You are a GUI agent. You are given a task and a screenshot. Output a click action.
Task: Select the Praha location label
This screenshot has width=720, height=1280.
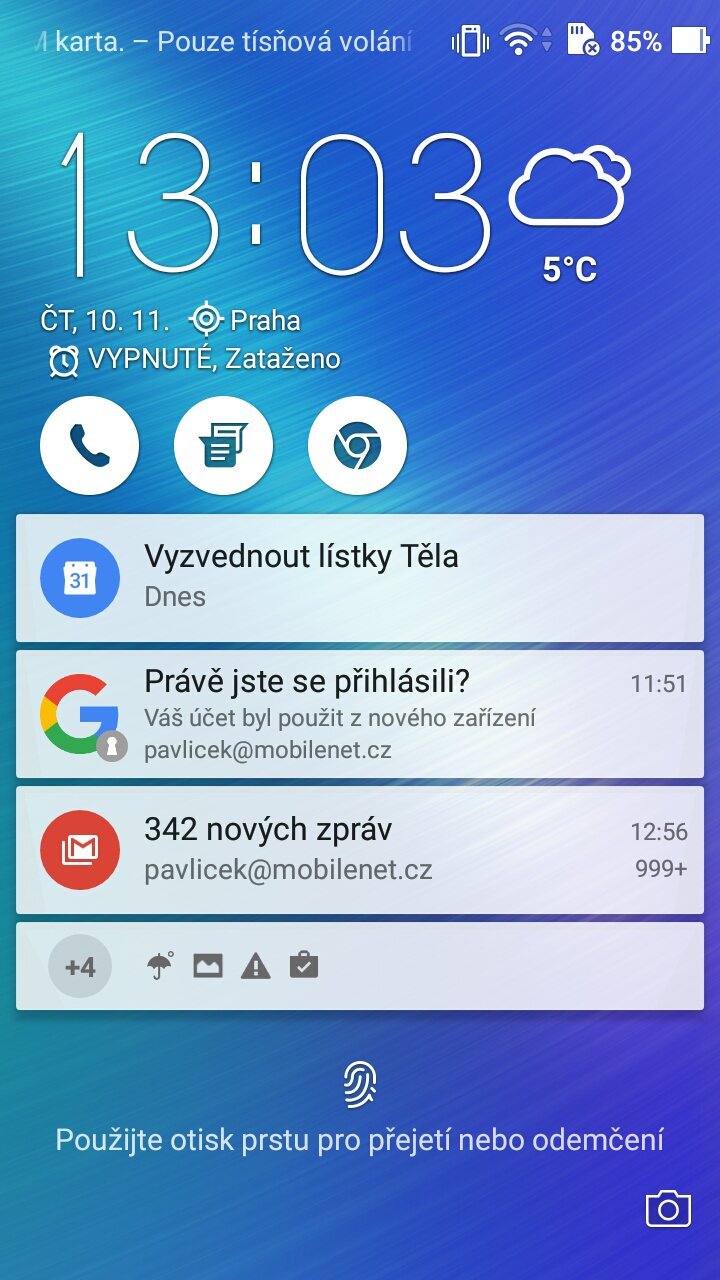coord(263,319)
